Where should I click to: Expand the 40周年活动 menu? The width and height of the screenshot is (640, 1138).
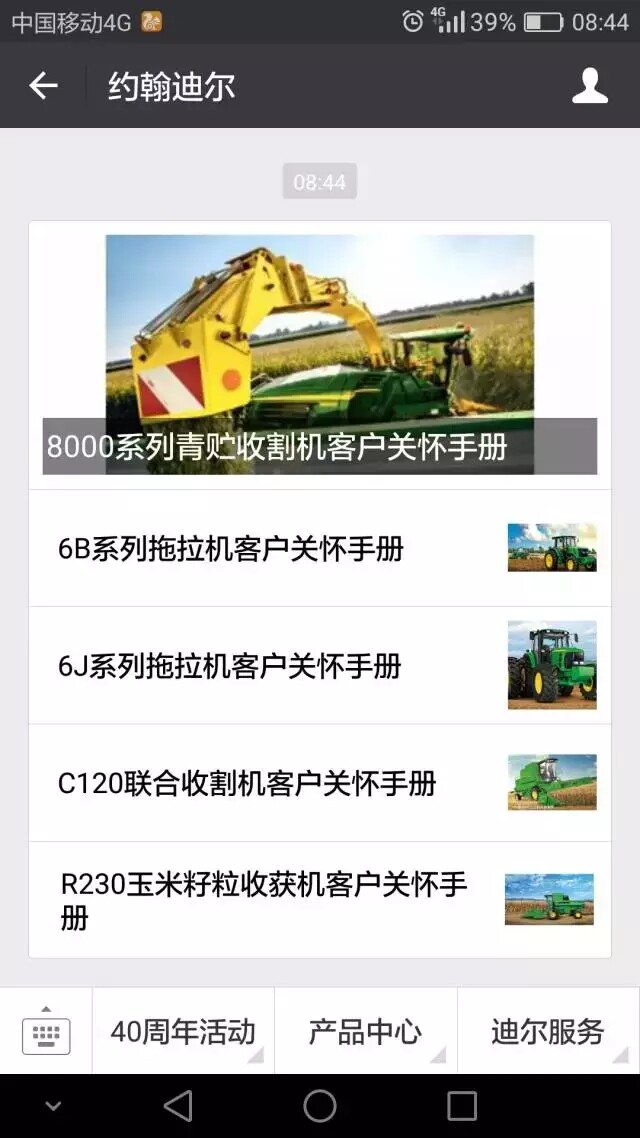click(183, 1032)
